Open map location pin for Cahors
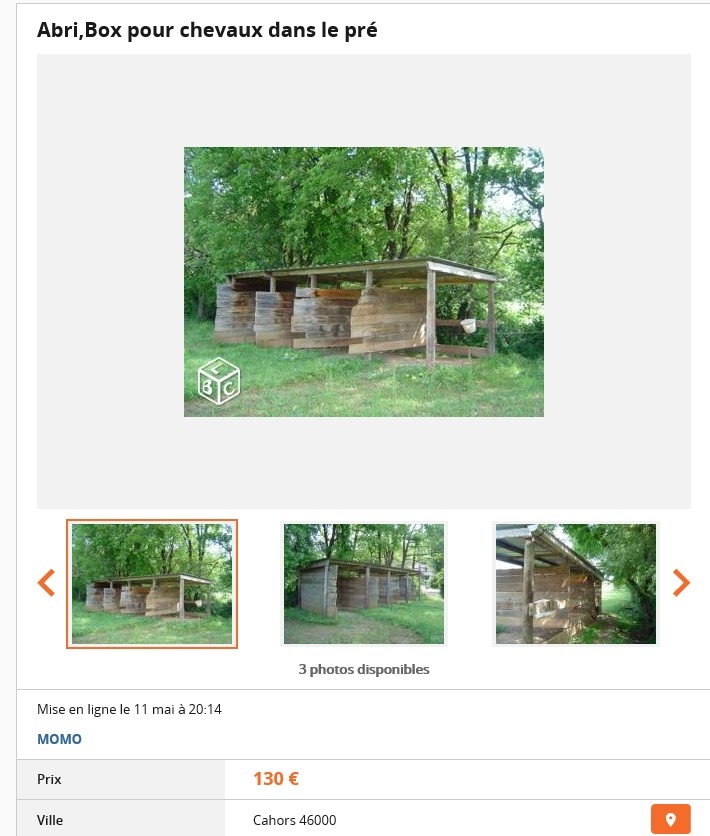This screenshot has width=710, height=836. coord(670,819)
